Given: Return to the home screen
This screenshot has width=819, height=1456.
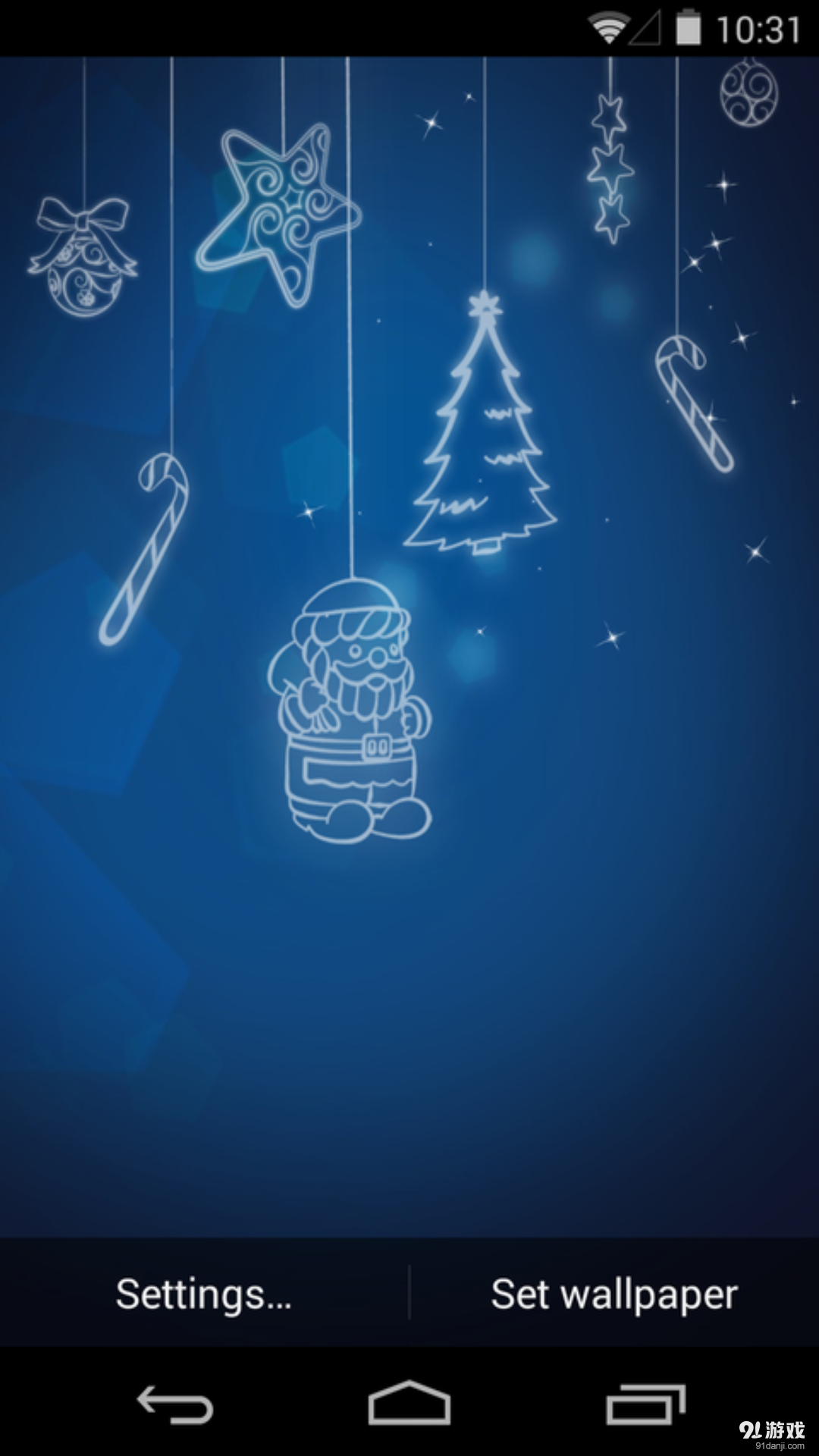Looking at the screenshot, I should point(409,1404).
